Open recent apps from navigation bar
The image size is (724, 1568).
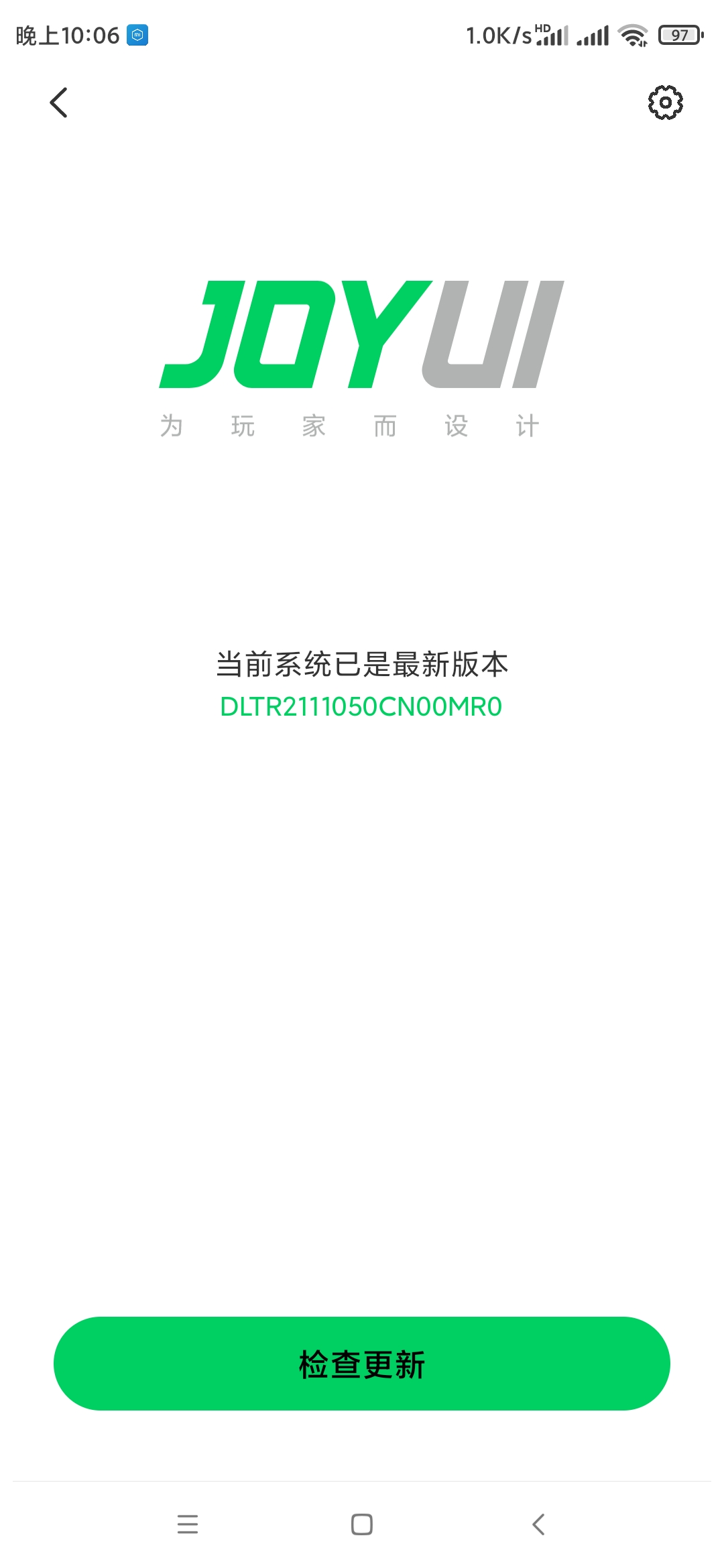pyautogui.click(x=188, y=1524)
